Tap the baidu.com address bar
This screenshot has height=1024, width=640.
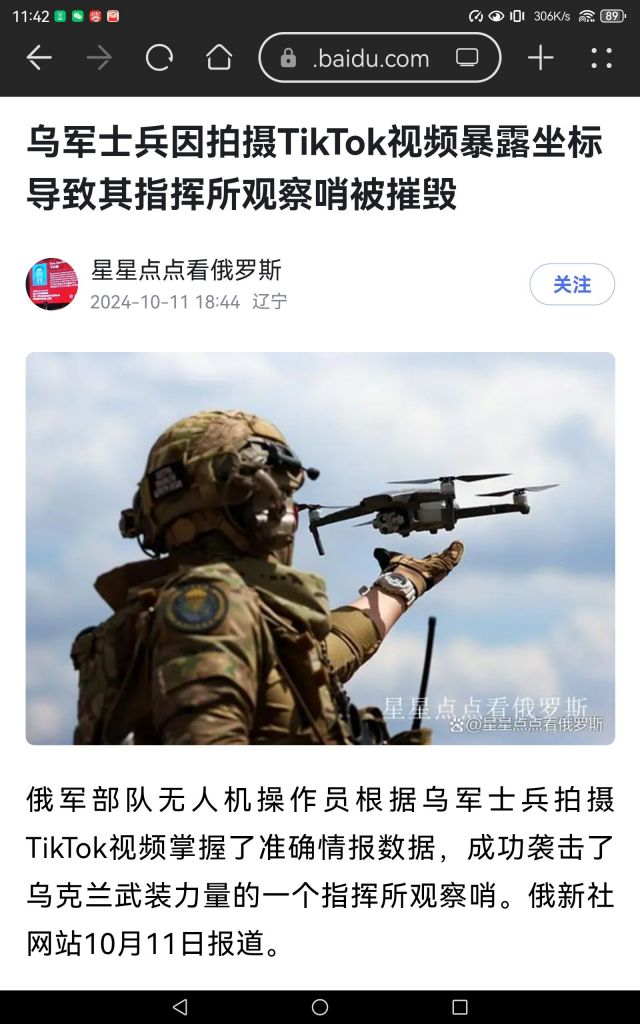tap(370, 58)
